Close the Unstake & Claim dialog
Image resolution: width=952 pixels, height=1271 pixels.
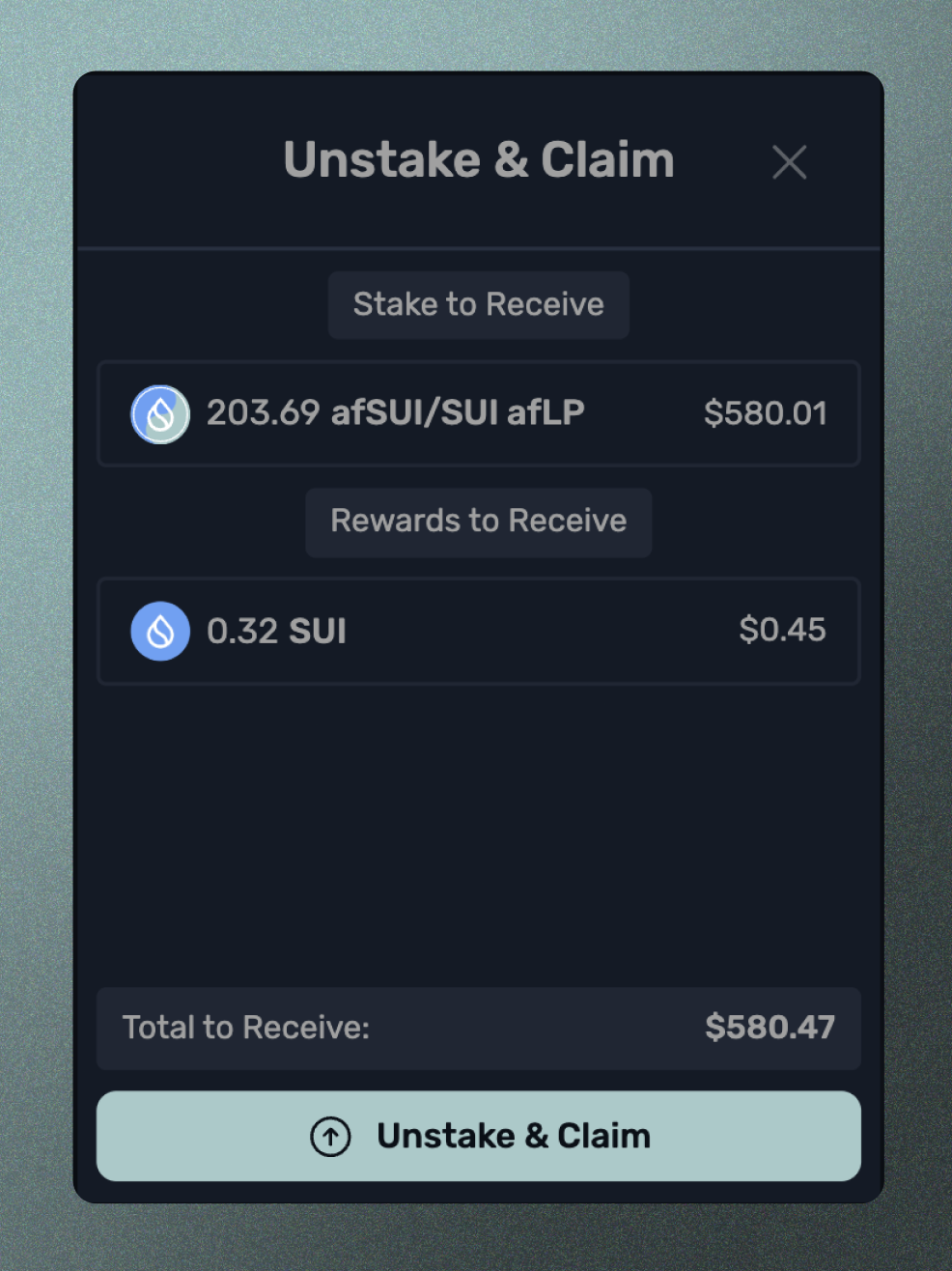tap(789, 162)
